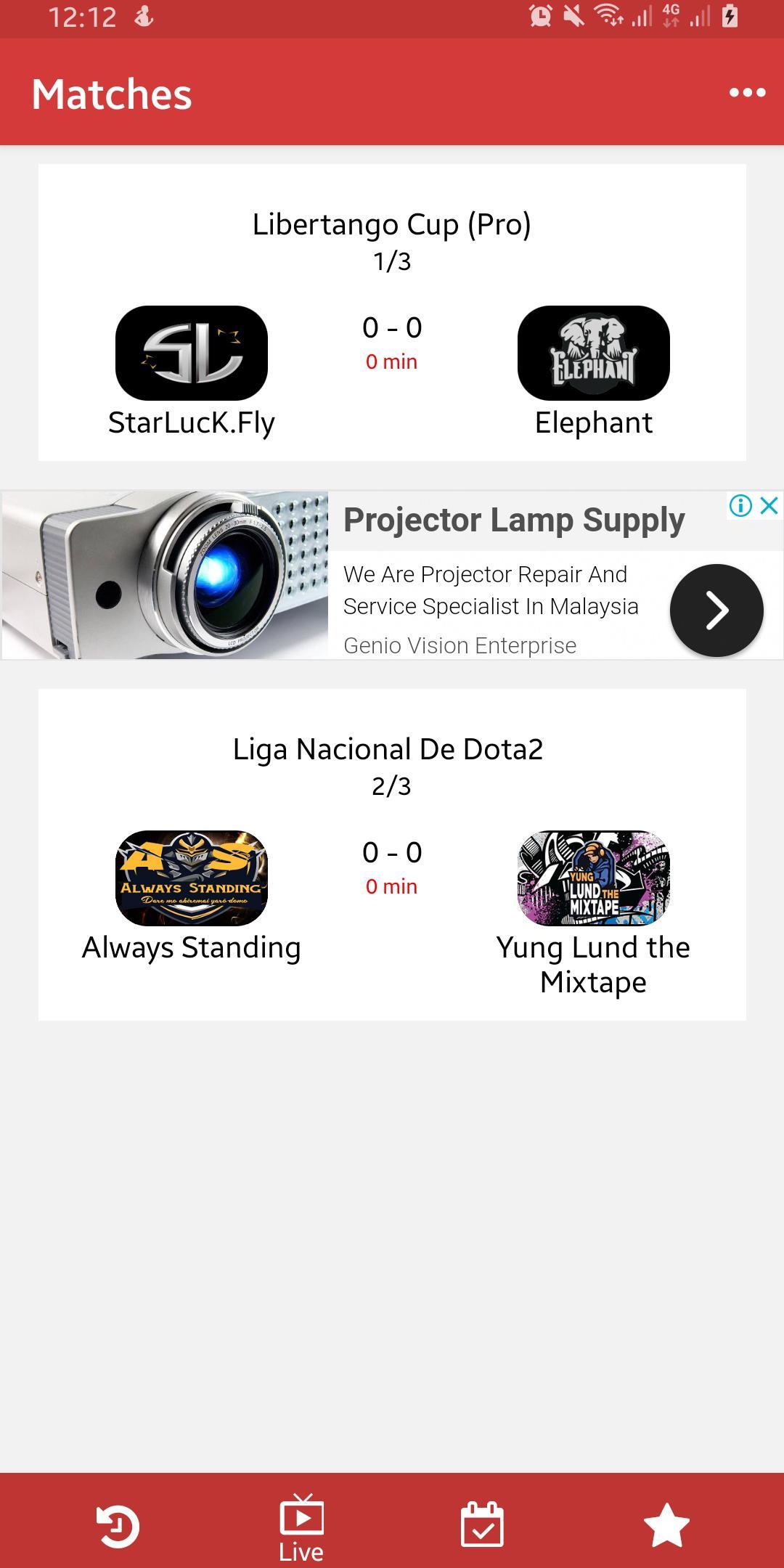Viewport: 784px width, 1568px height.
Task: Close the Projector Lamp Supply ad
Action: click(769, 505)
